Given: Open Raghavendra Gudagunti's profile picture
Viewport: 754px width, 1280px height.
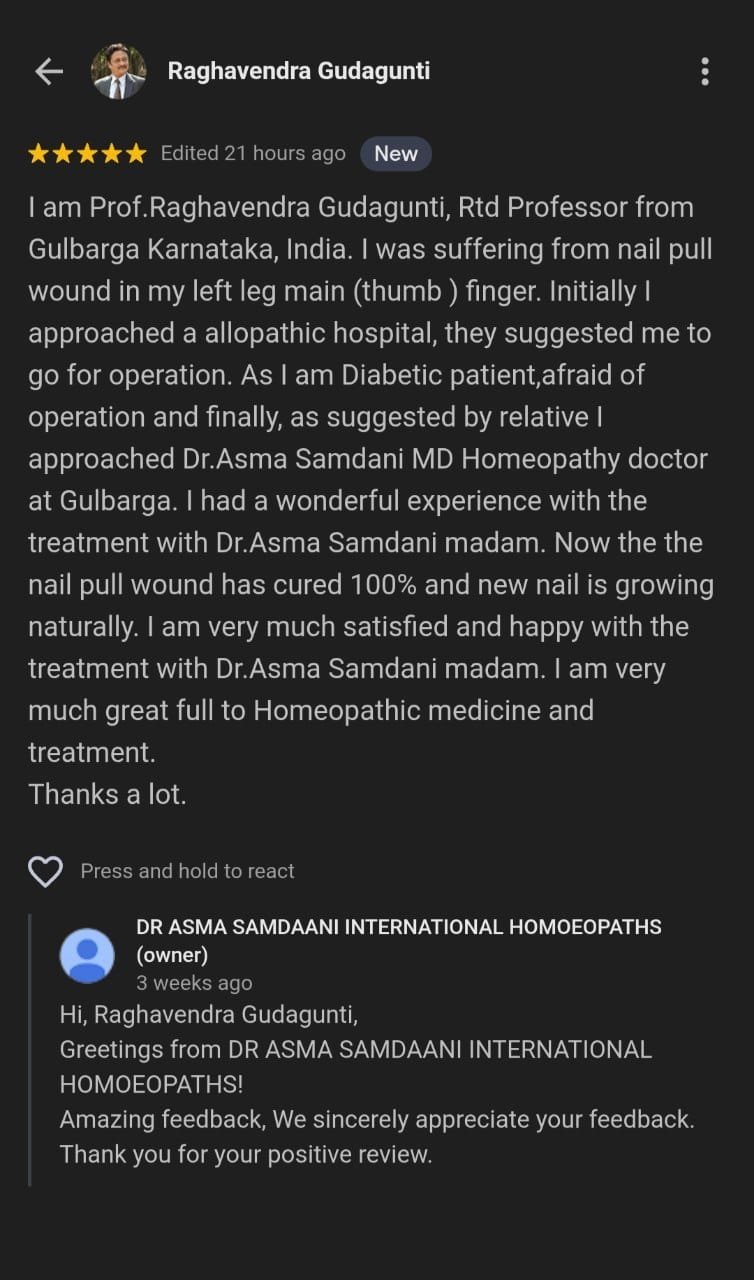Looking at the screenshot, I should [x=118, y=71].
